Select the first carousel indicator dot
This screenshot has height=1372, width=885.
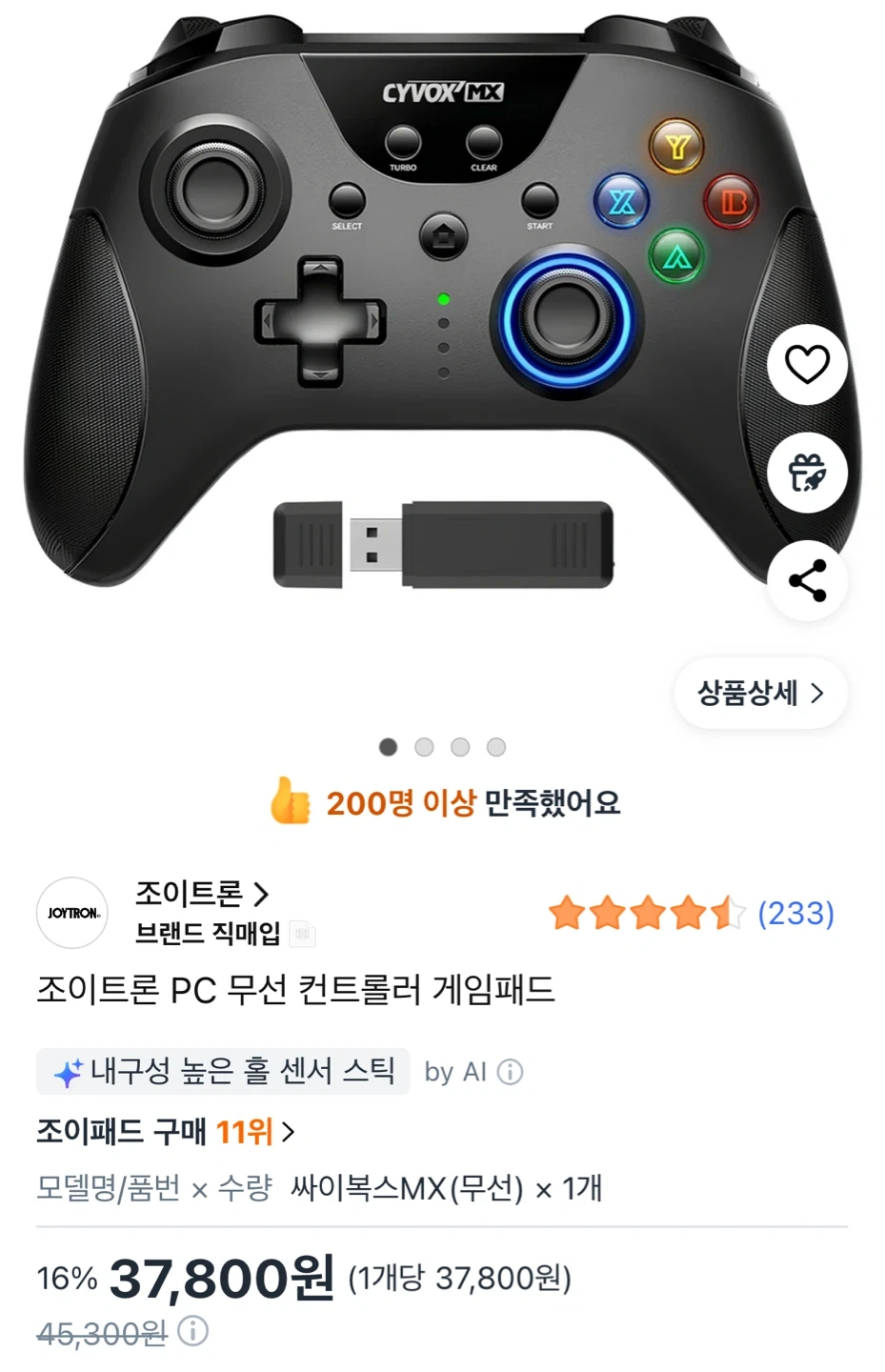(388, 747)
